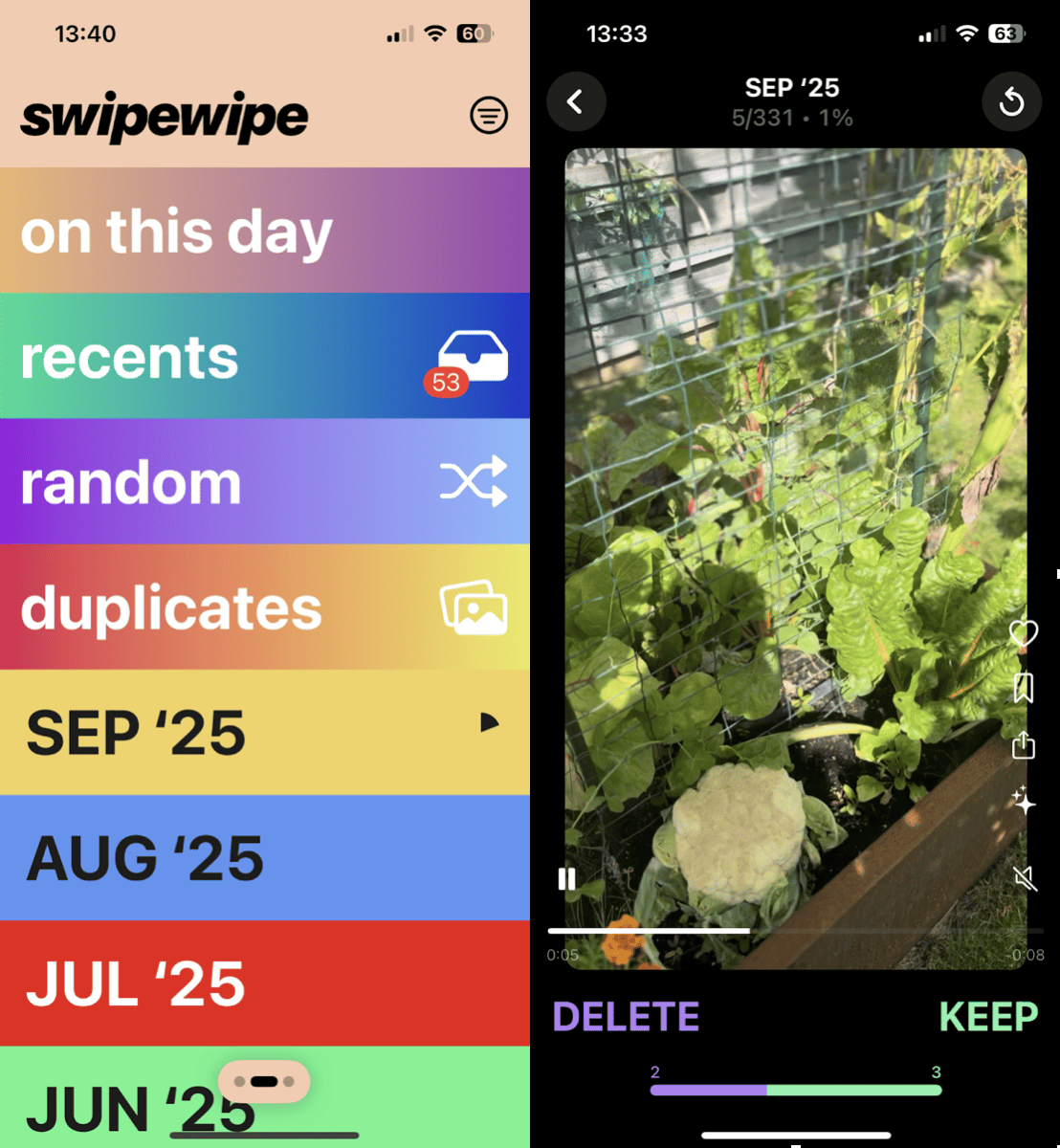
Task: Open the filter menu icon next to swipewipe
Action: coord(489,116)
